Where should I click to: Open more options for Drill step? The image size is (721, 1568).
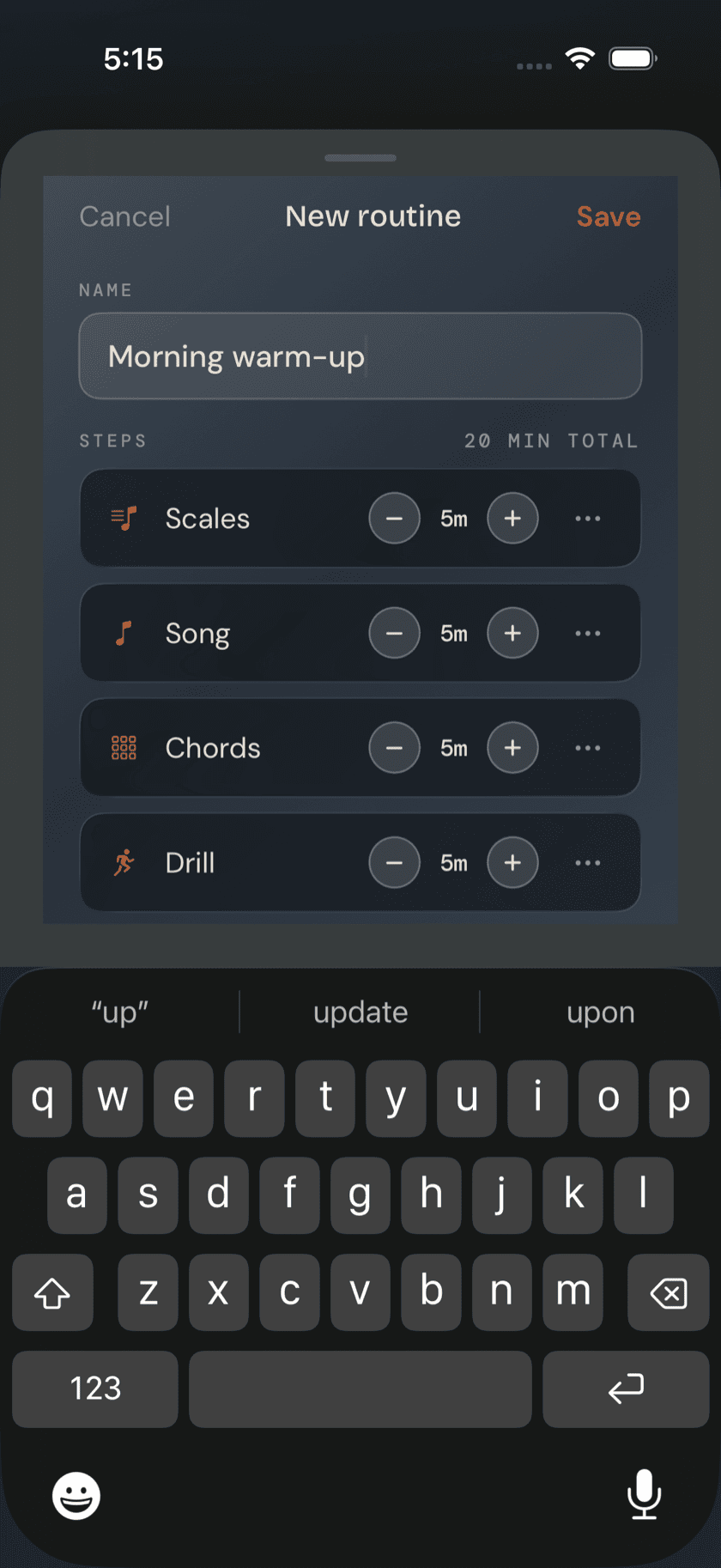point(588,863)
